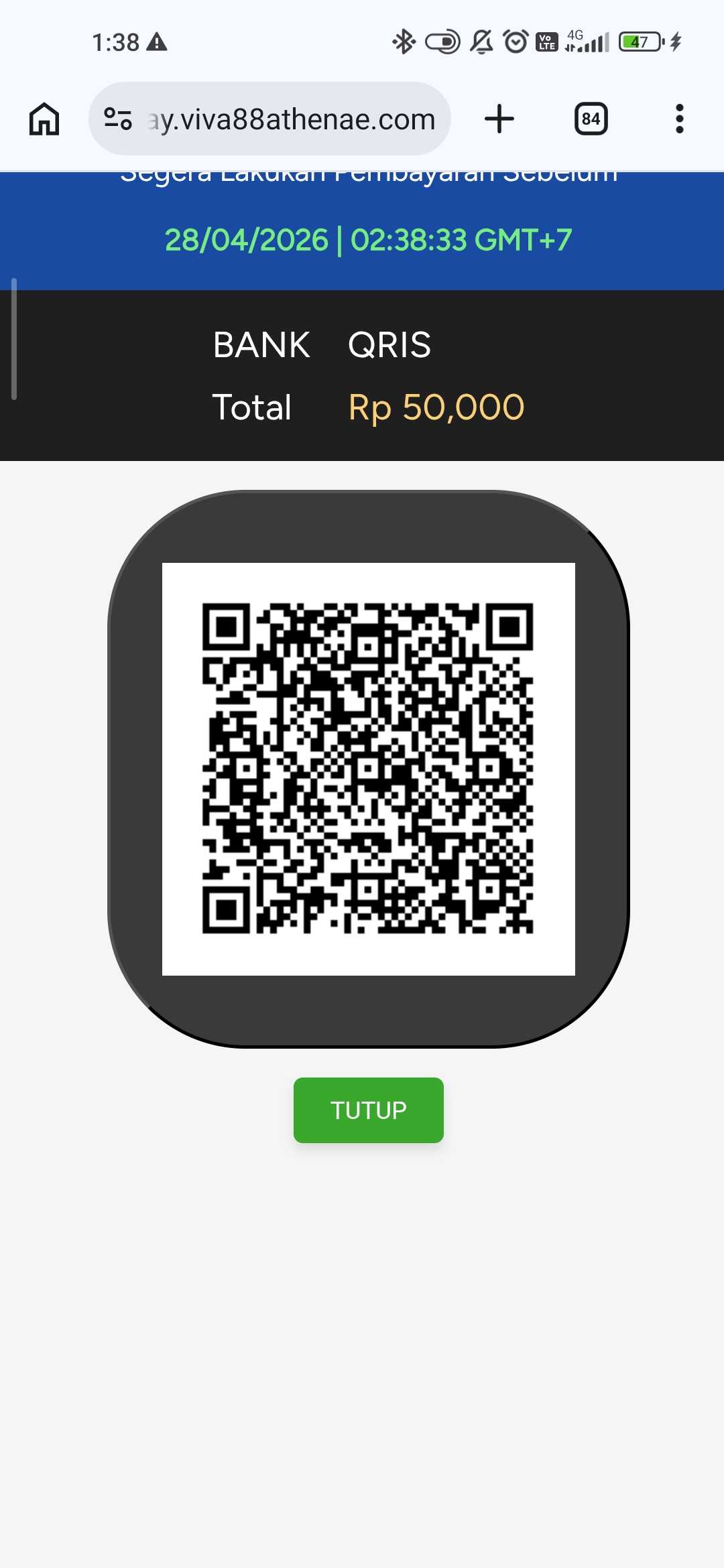Close the QRIS payment with TUTUP

pyautogui.click(x=368, y=1110)
